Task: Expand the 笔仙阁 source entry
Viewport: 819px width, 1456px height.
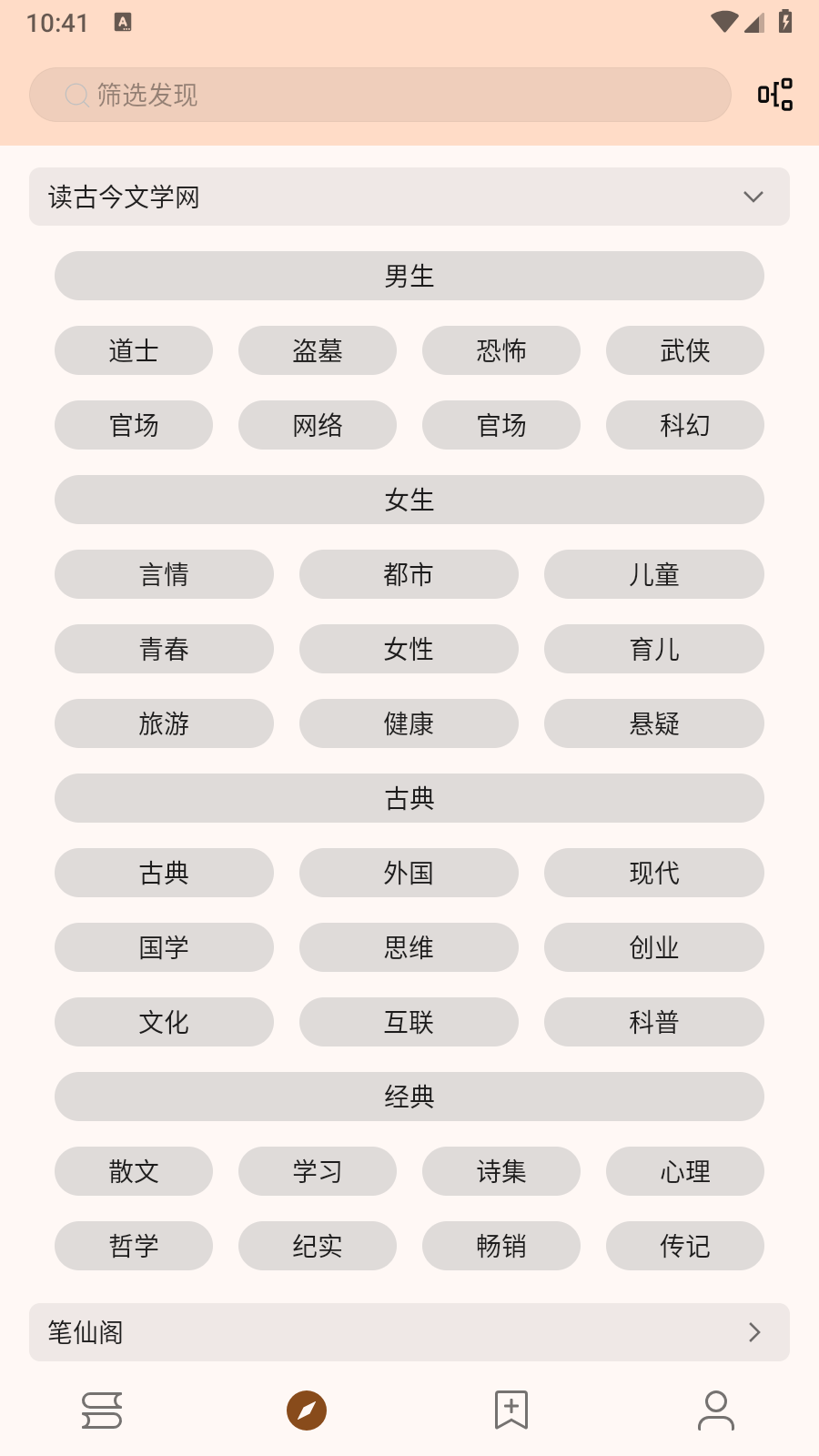Action: click(x=753, y=1332)
